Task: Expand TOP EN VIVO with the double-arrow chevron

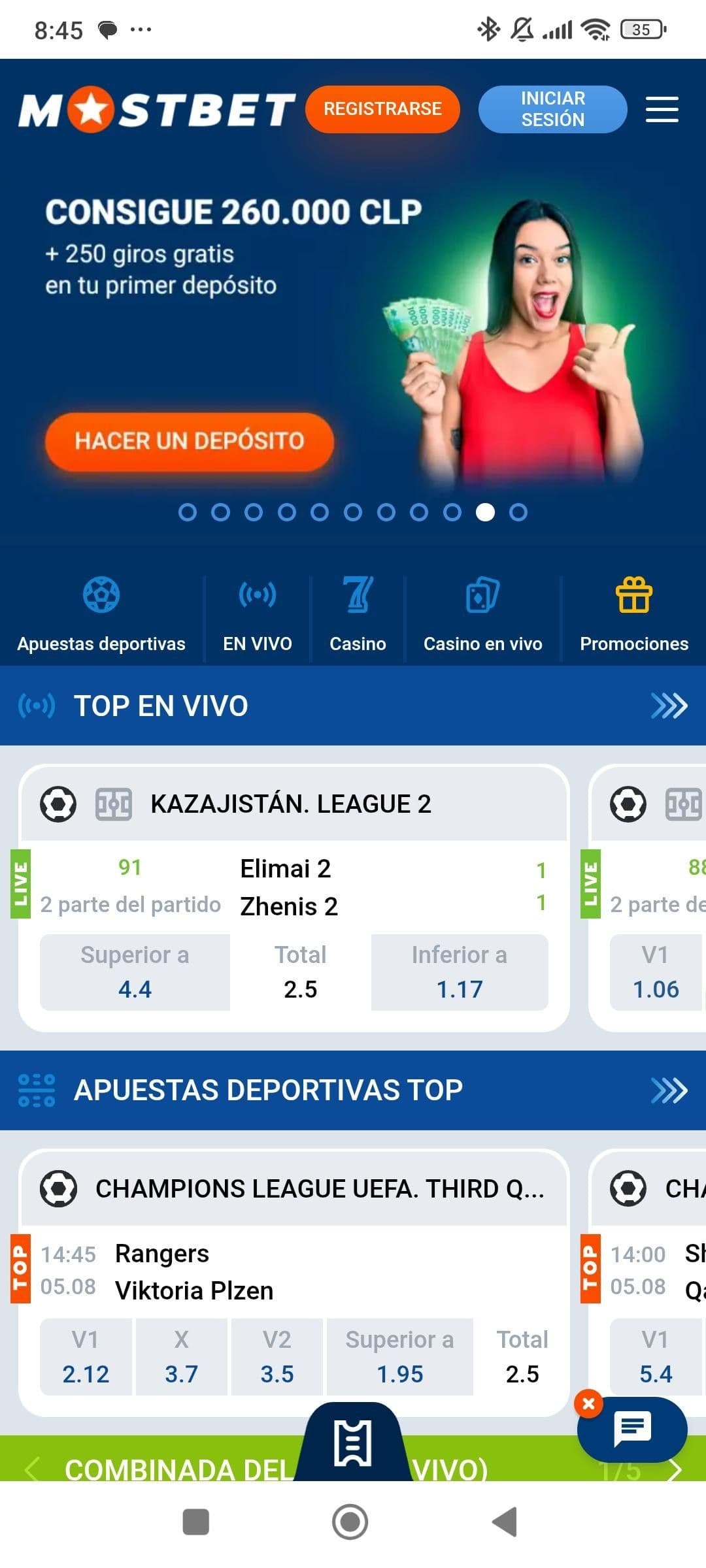Action: [x=667, y=706]
